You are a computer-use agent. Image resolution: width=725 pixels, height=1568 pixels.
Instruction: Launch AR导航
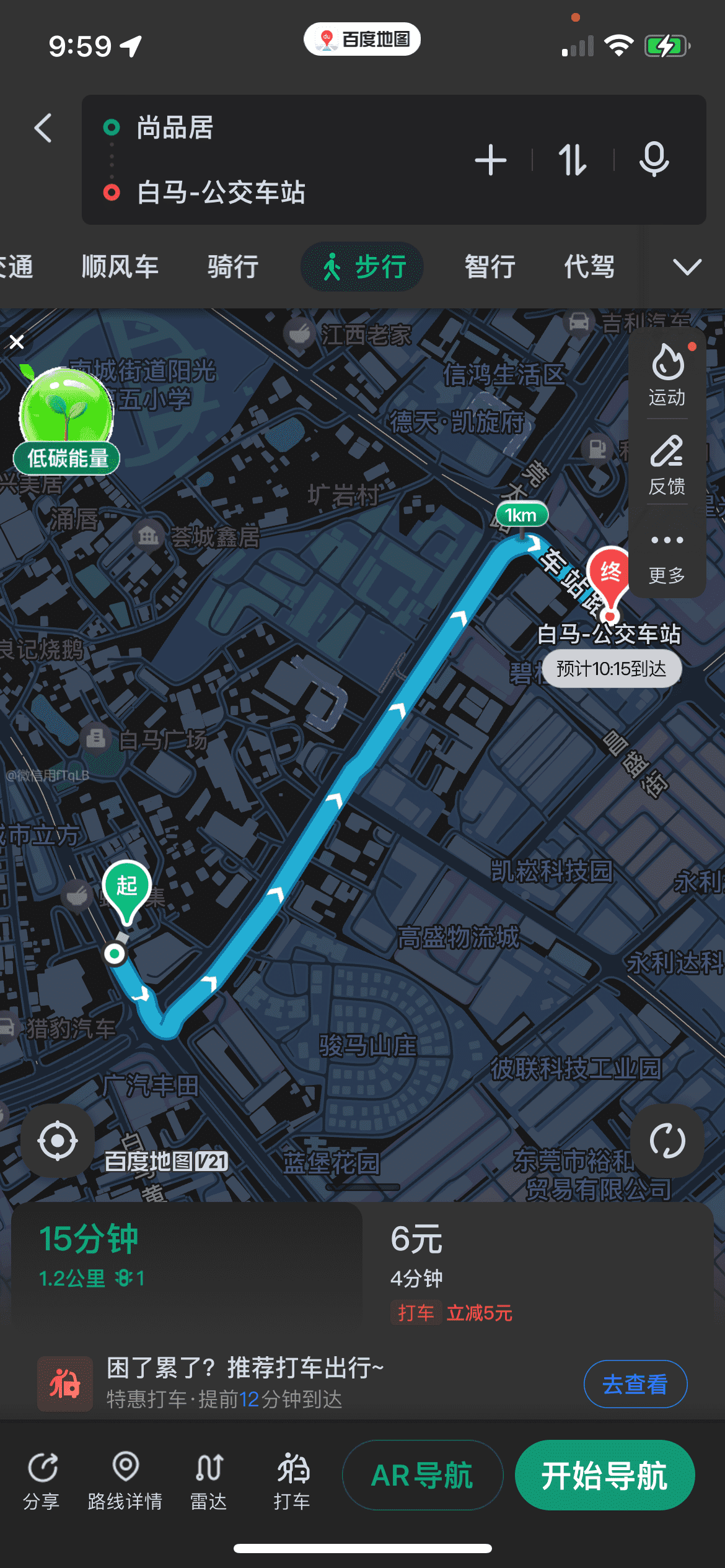[422, 1475]
